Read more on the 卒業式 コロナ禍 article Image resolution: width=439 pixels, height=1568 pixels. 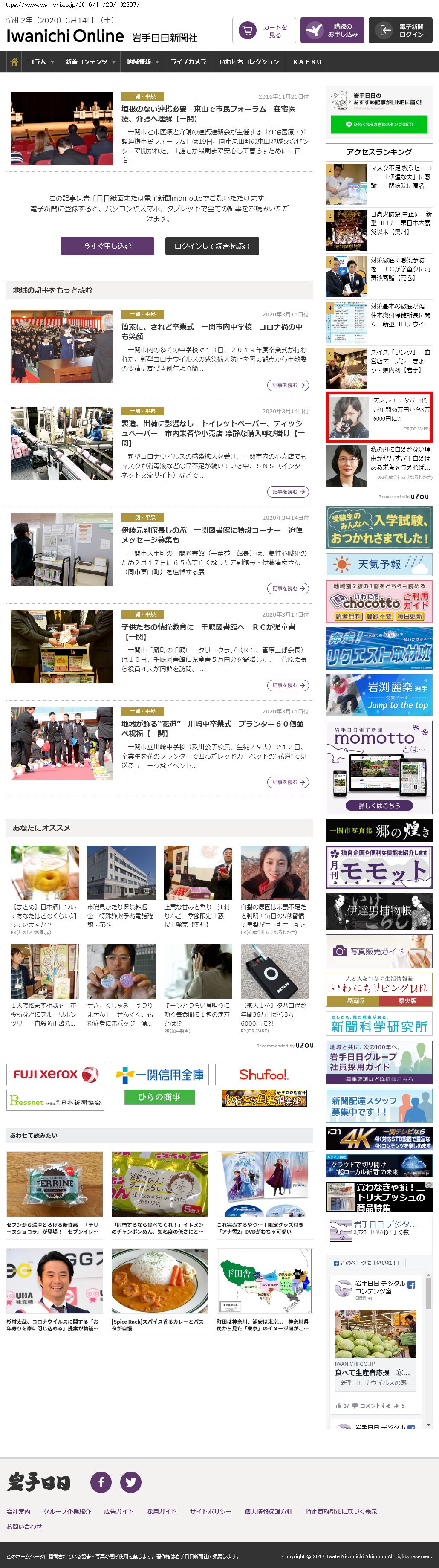(288, 385)
